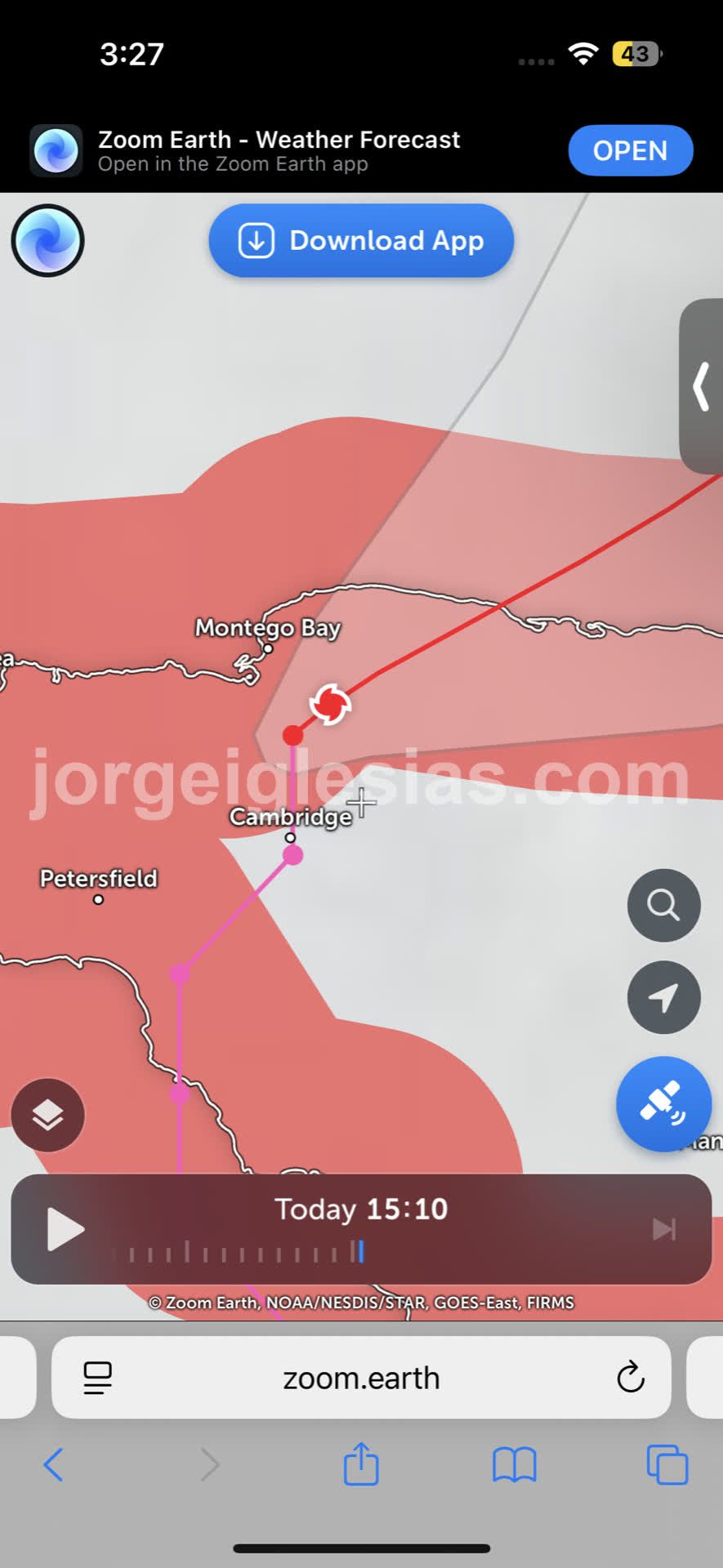Tap the zoom.earth address bar
The width and height of the screenshot is (723, 1568).
click(x=361, y=1379)
